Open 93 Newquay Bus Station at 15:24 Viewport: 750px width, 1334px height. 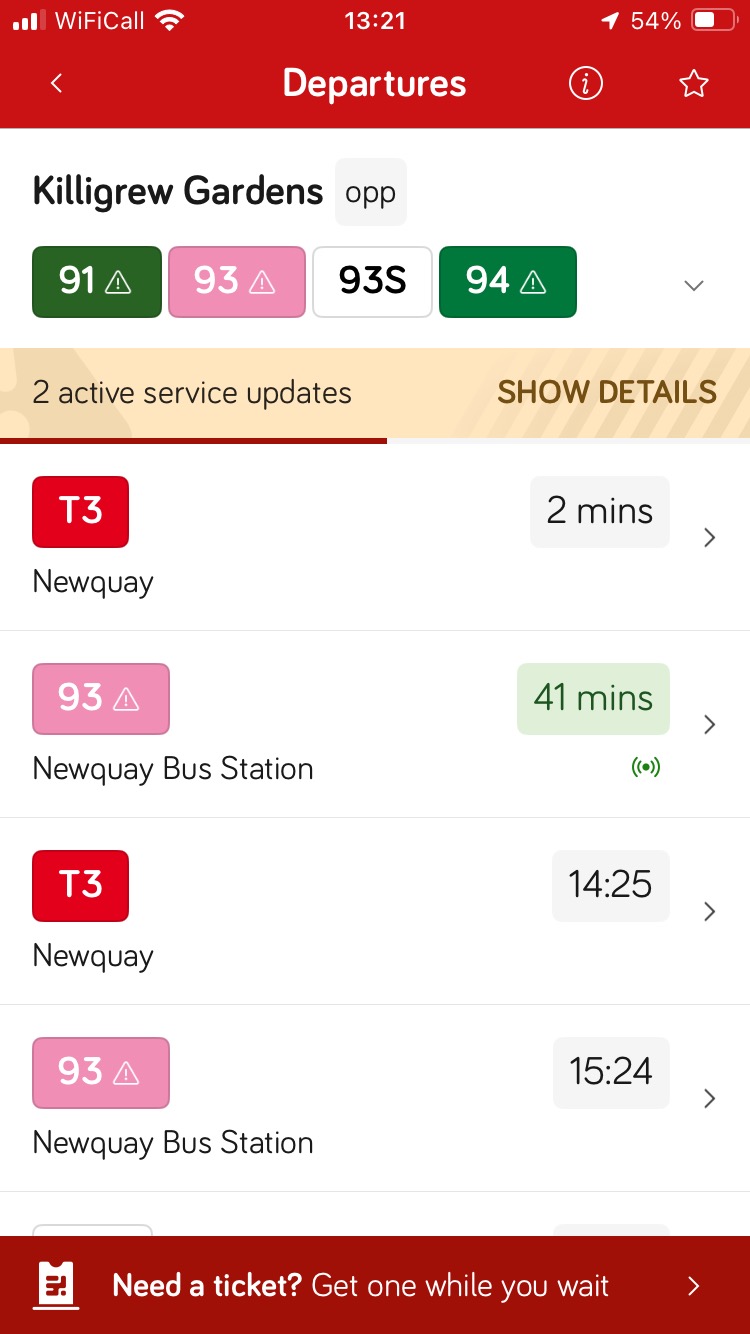coord(375,1098)
